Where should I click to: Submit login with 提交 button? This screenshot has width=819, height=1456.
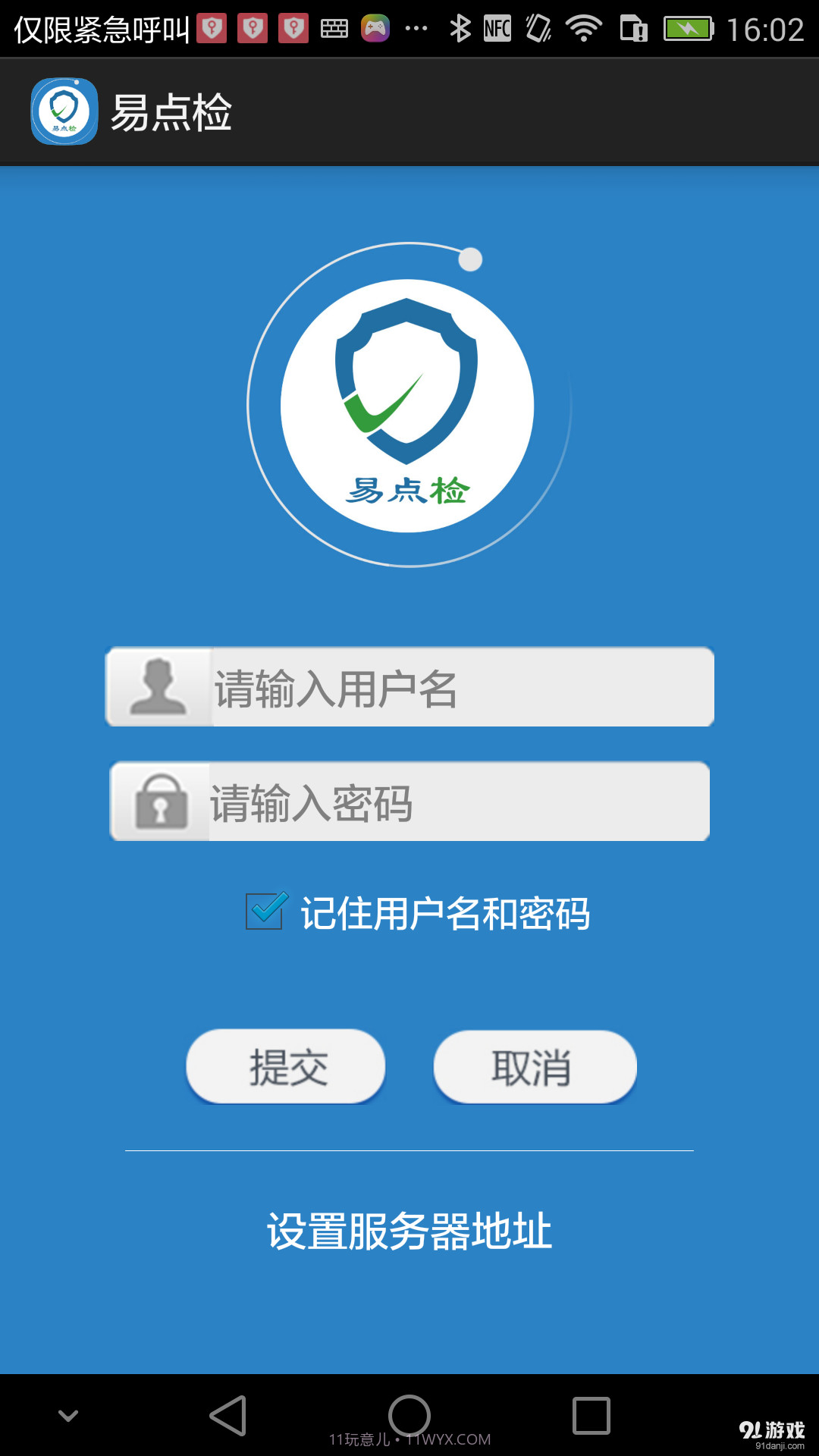pos(286,1066)
